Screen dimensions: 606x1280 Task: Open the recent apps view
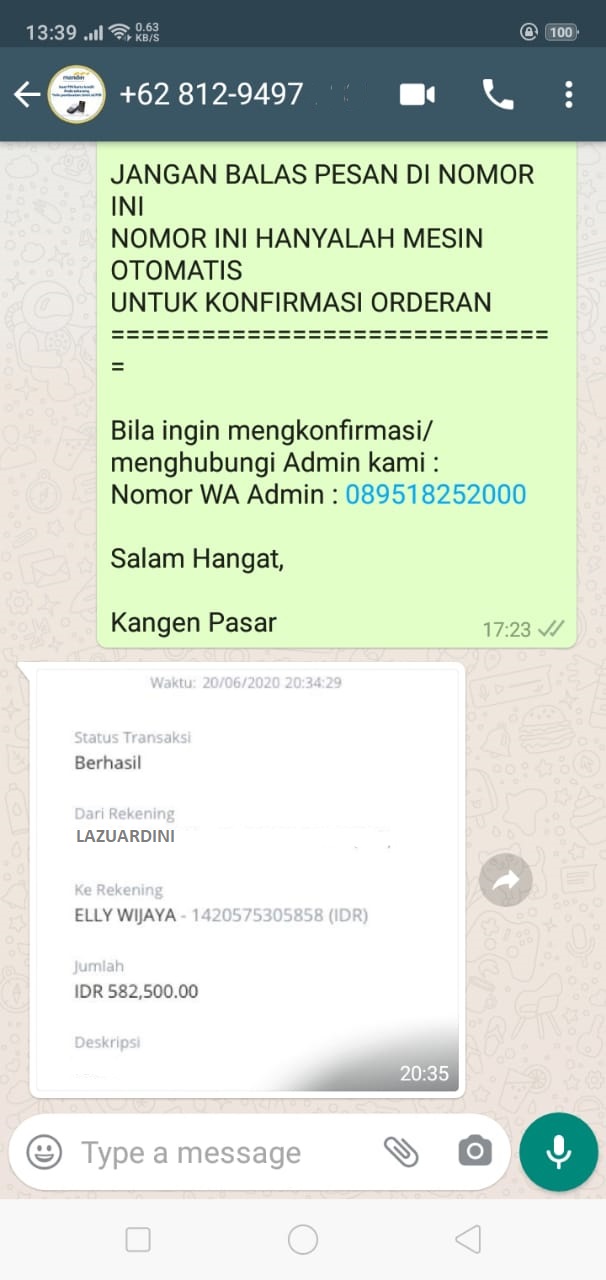click(138, 1240)
